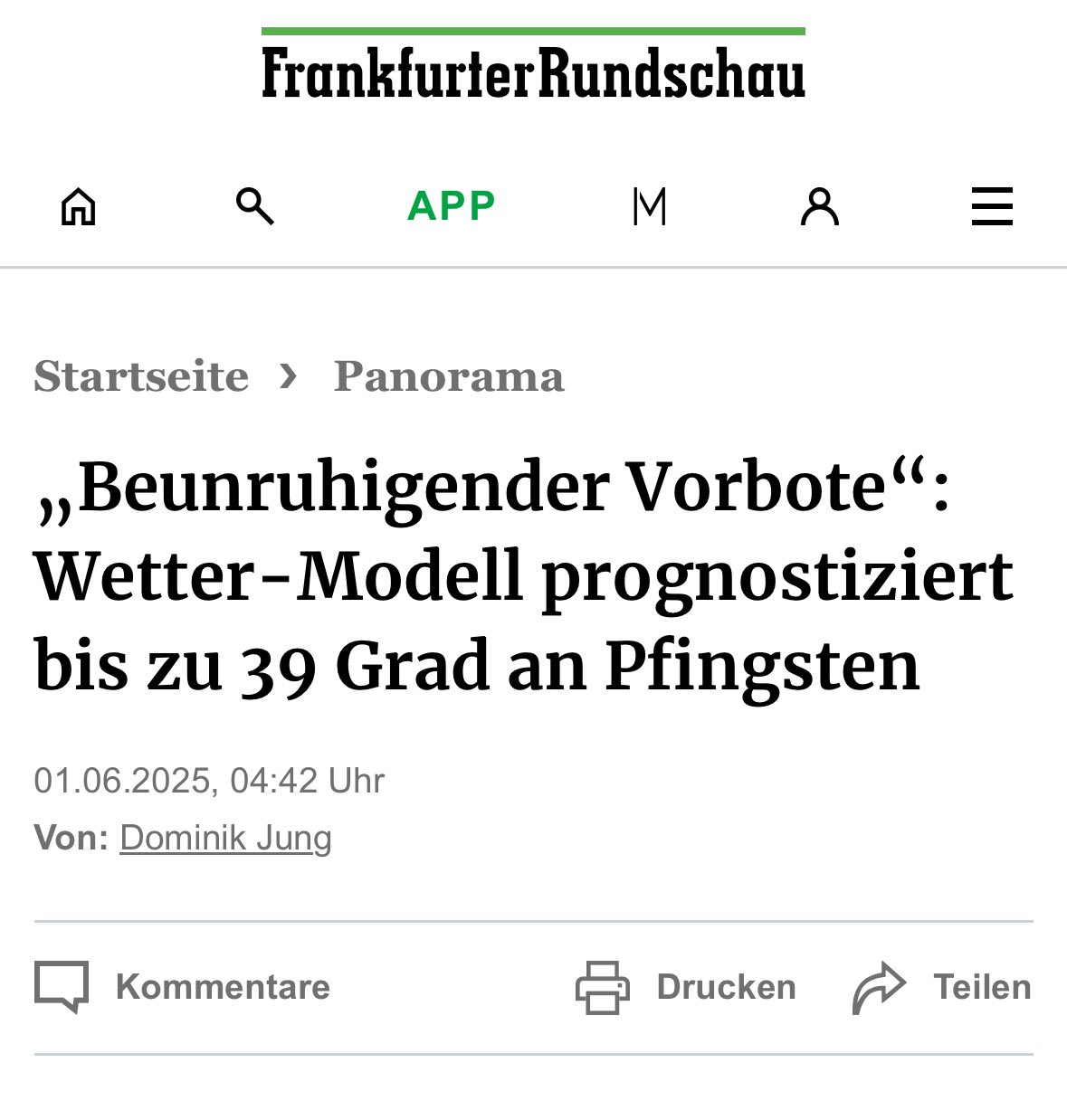Open the search magnifier
This screenshot has width=1067, height=1120.
[x=254, y=206]
